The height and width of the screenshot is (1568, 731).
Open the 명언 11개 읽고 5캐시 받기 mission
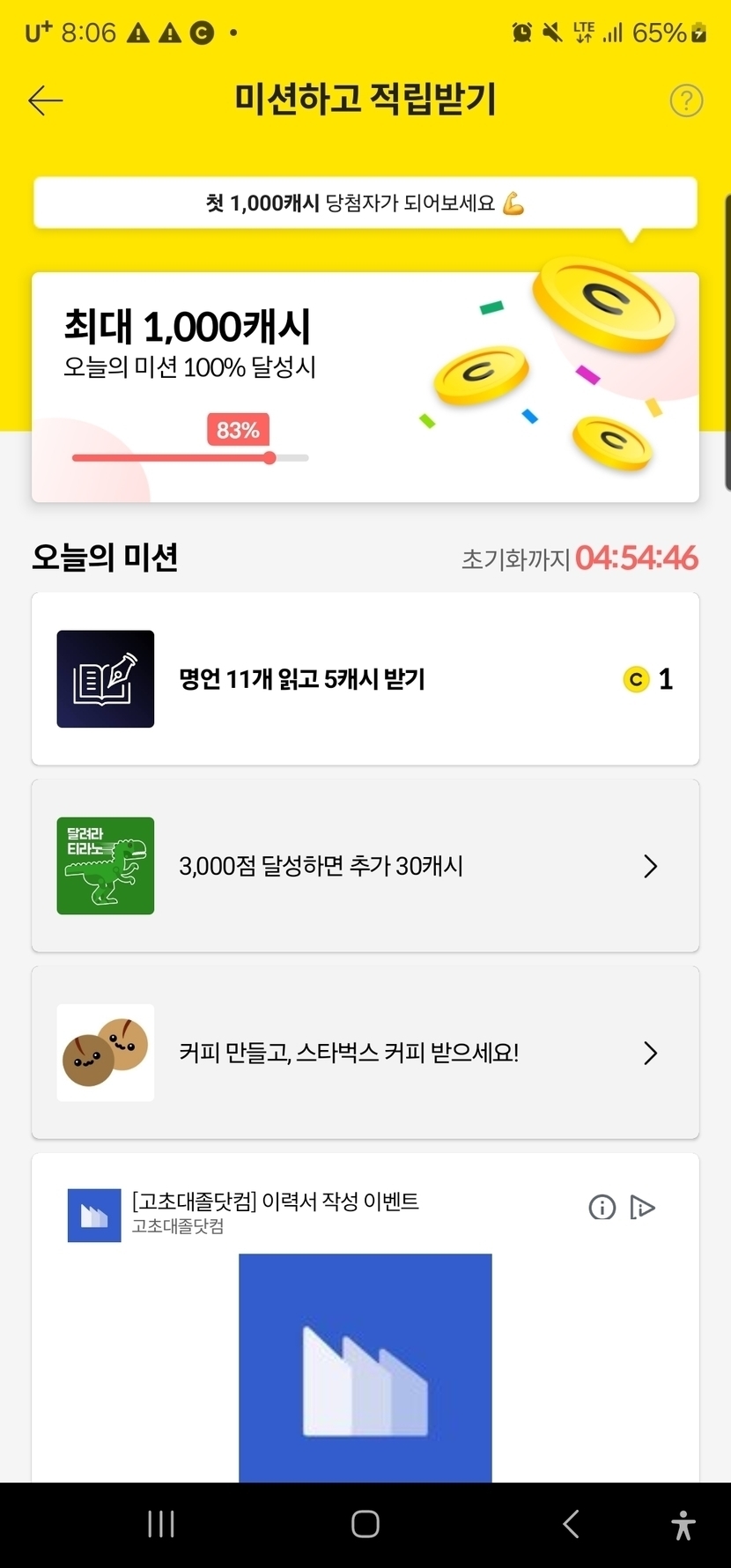pos(365,679)
